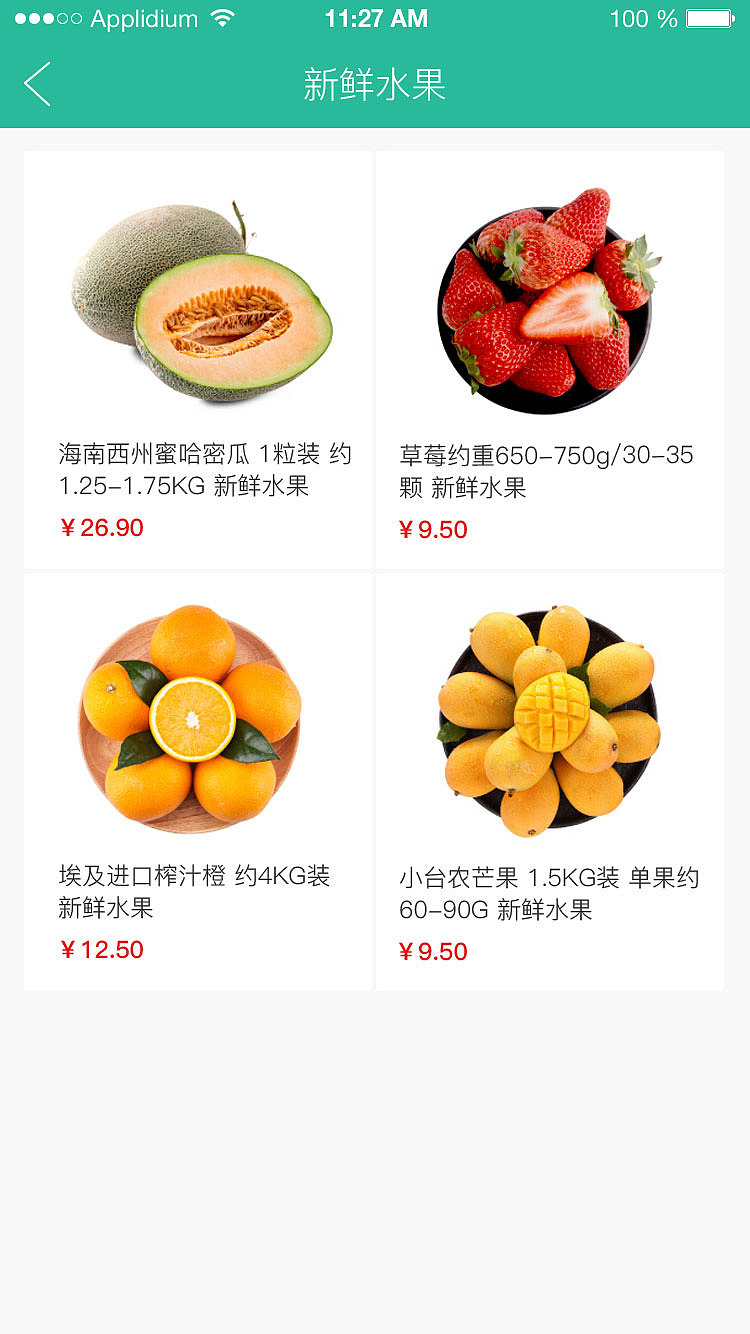Tap the back arrow to return

(36, 85)
